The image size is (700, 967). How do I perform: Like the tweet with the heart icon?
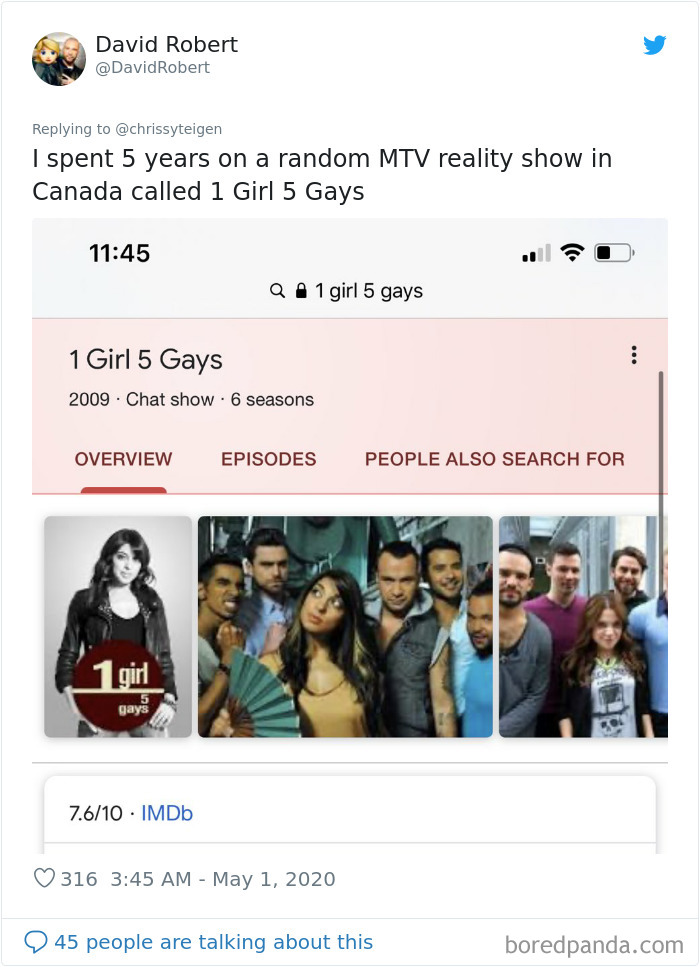(45, 879)
